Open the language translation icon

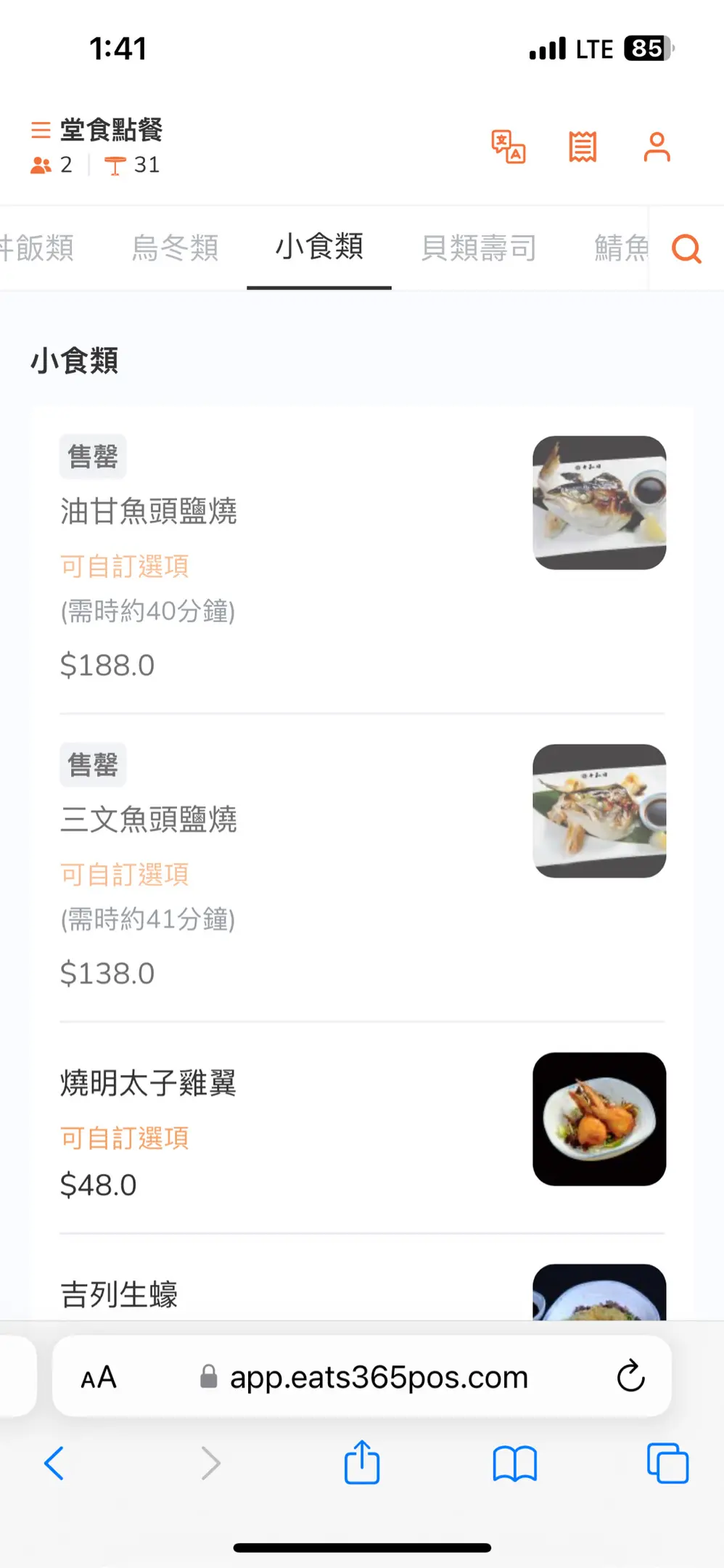509,147
